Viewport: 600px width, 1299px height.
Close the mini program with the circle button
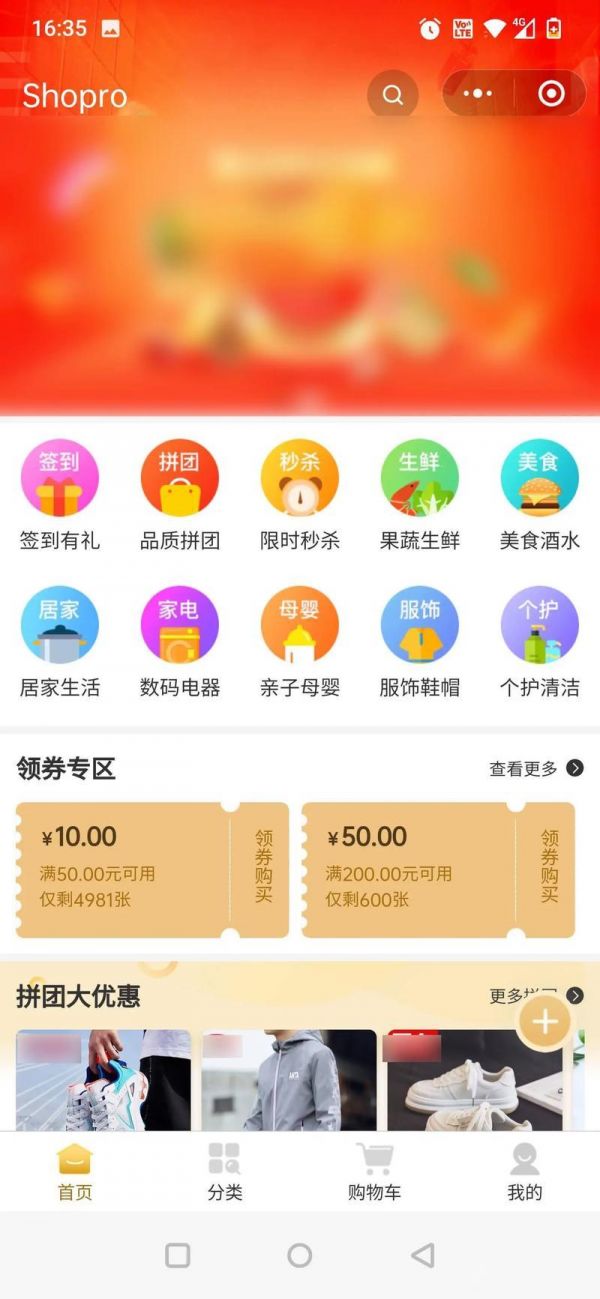pos(551,94)
